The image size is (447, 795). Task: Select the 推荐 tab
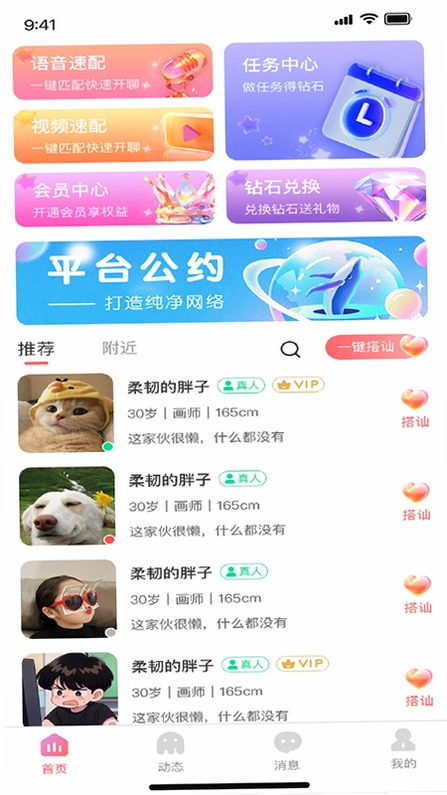coord(36,349)
